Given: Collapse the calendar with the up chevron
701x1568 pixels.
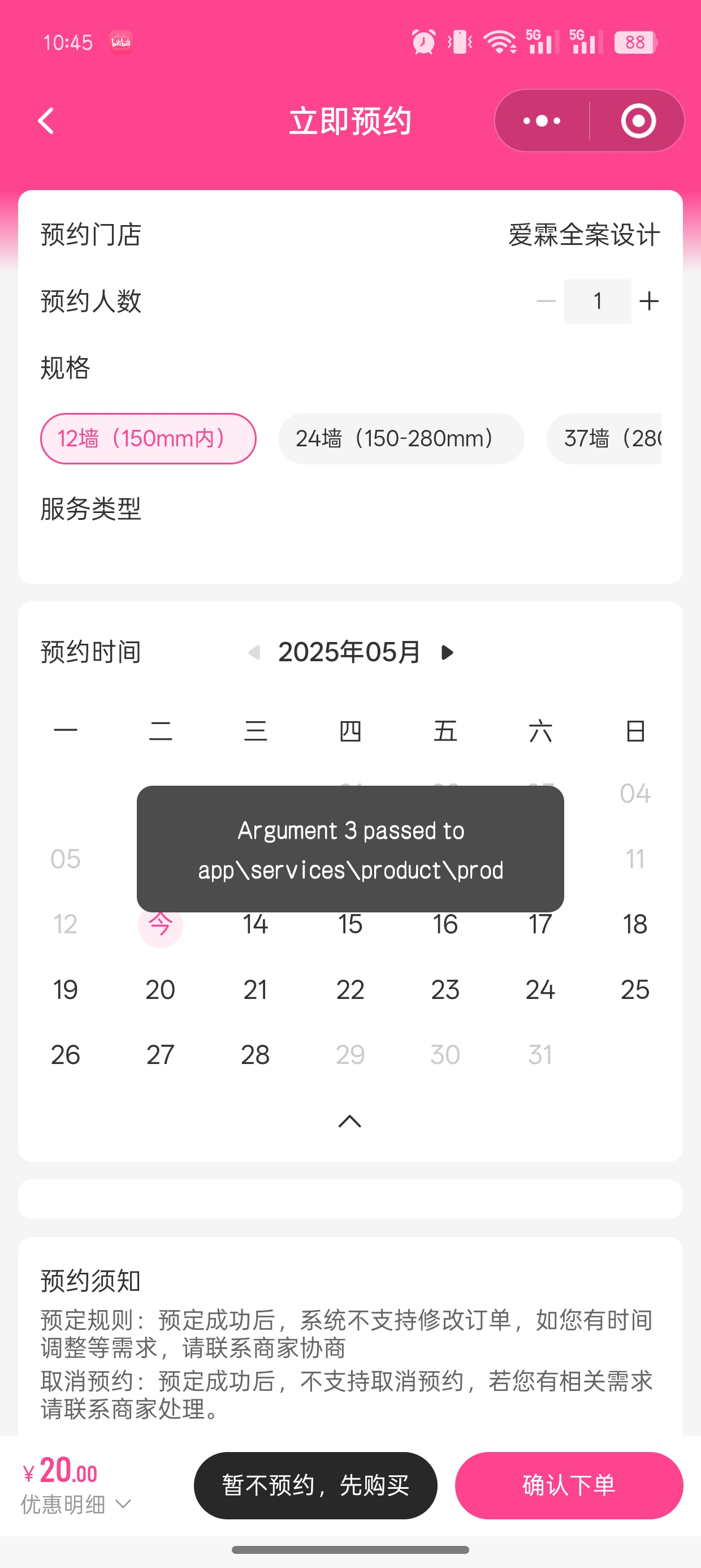Looking at the screenshot, I should pyautogui.click(x=350, y=1121).
